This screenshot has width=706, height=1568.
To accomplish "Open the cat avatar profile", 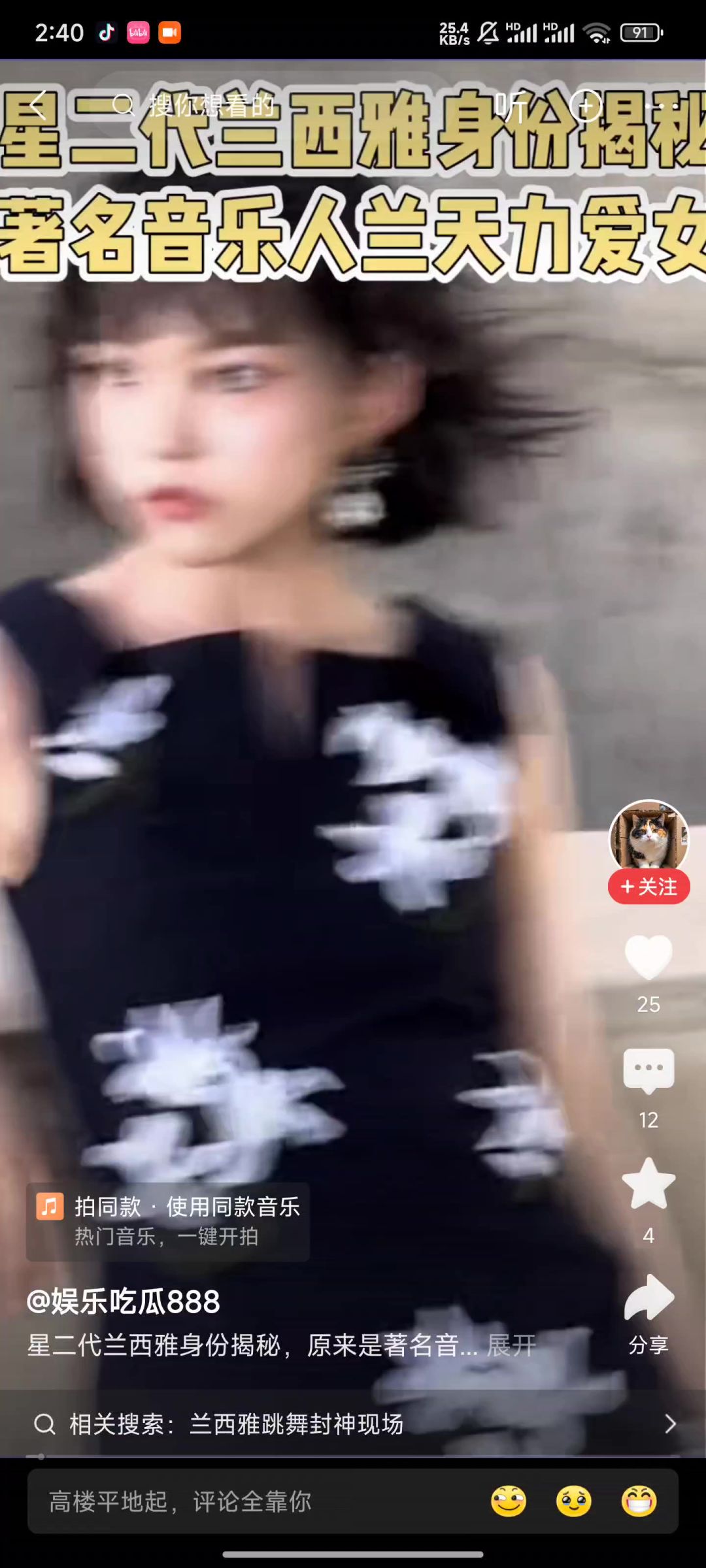I will [648, 838].
